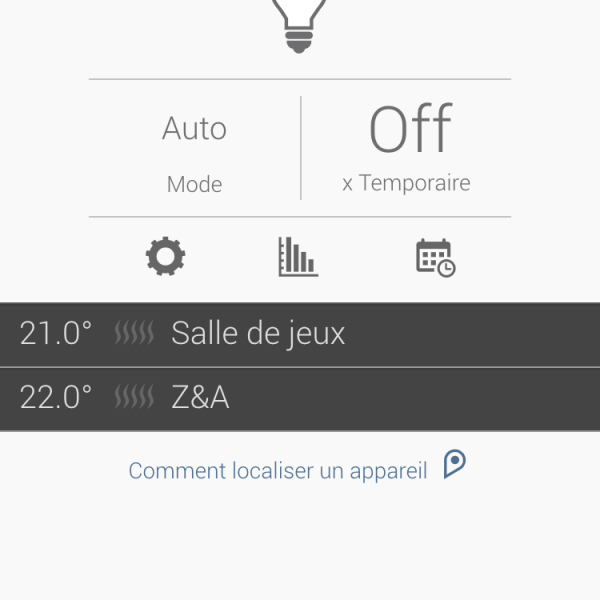The width and height of the screenshot is (600, 600).
Task: Open Comment localiser un appareil link
Action: point(296,469)
